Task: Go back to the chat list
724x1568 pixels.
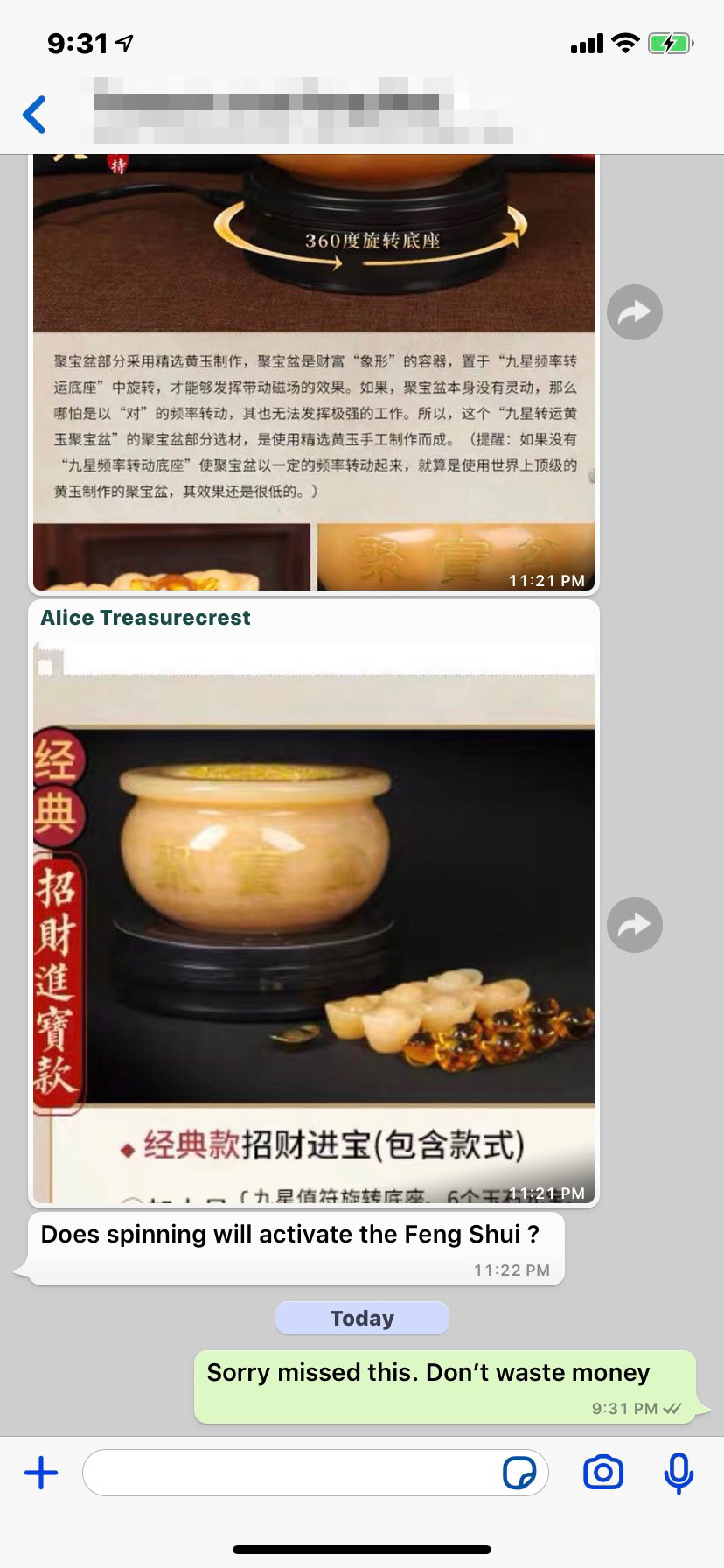Action: (35, 115)
